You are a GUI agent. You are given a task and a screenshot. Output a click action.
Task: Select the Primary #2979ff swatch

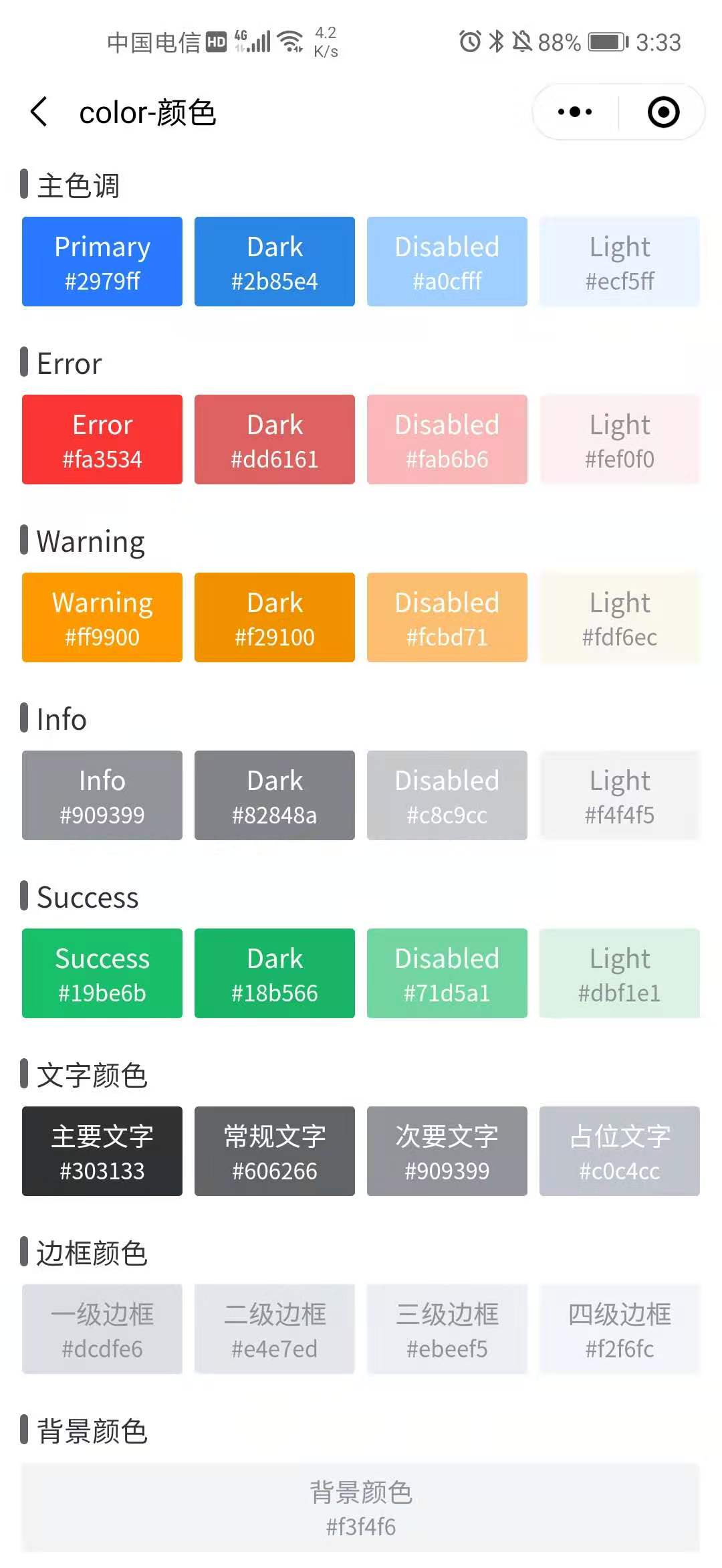click(x=102, y=262)
